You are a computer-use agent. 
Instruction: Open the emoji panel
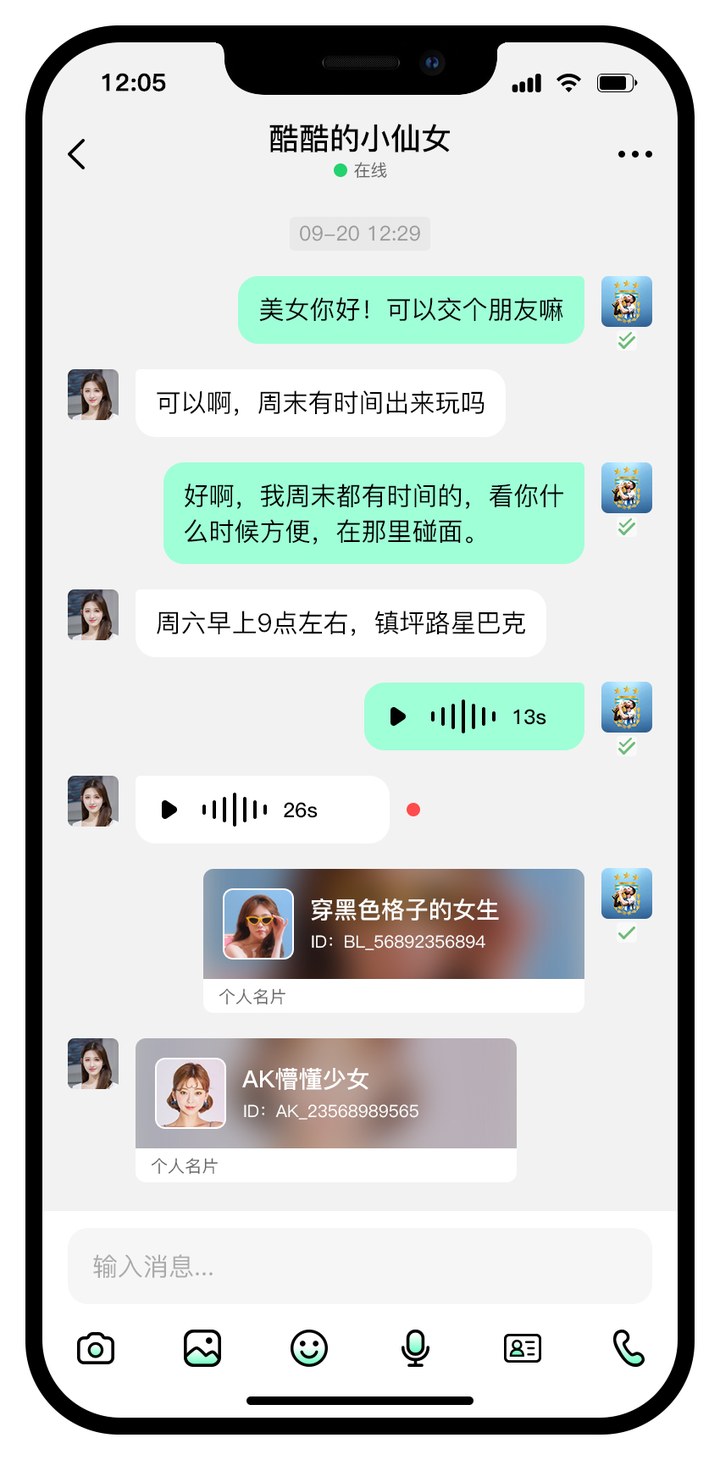coord(308,1348)
